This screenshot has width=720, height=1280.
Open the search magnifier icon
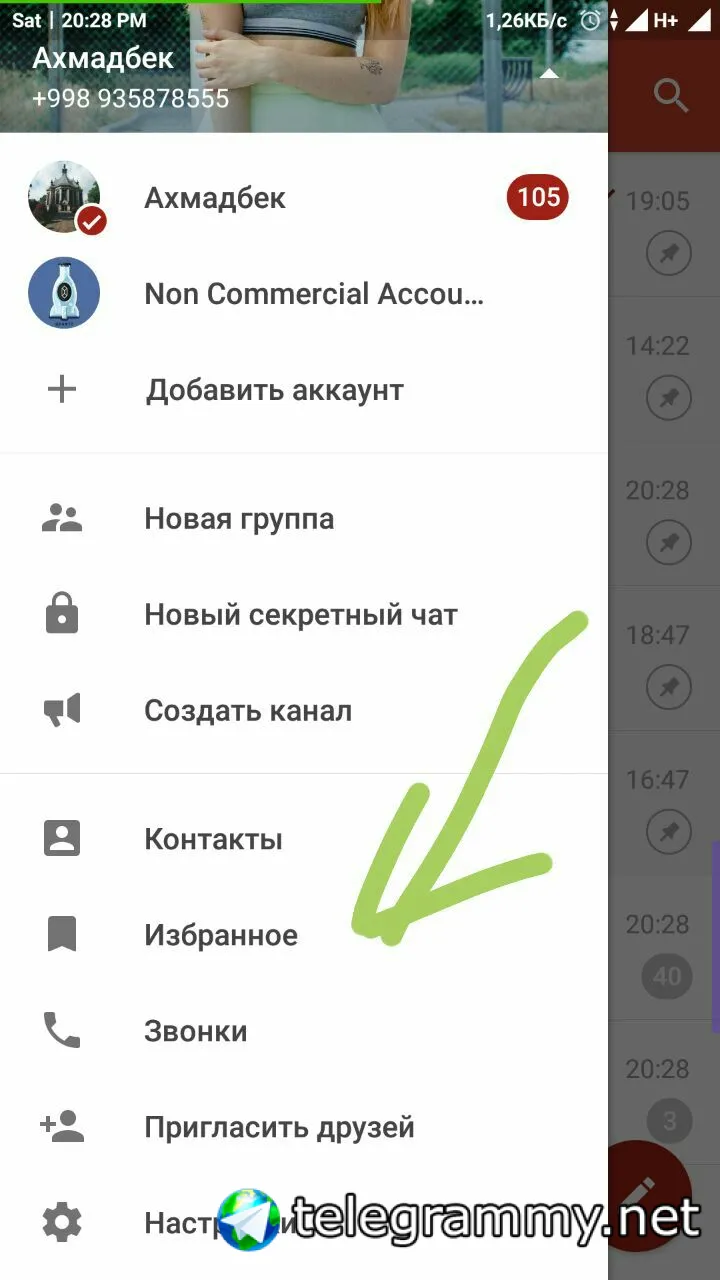[670, 96]
